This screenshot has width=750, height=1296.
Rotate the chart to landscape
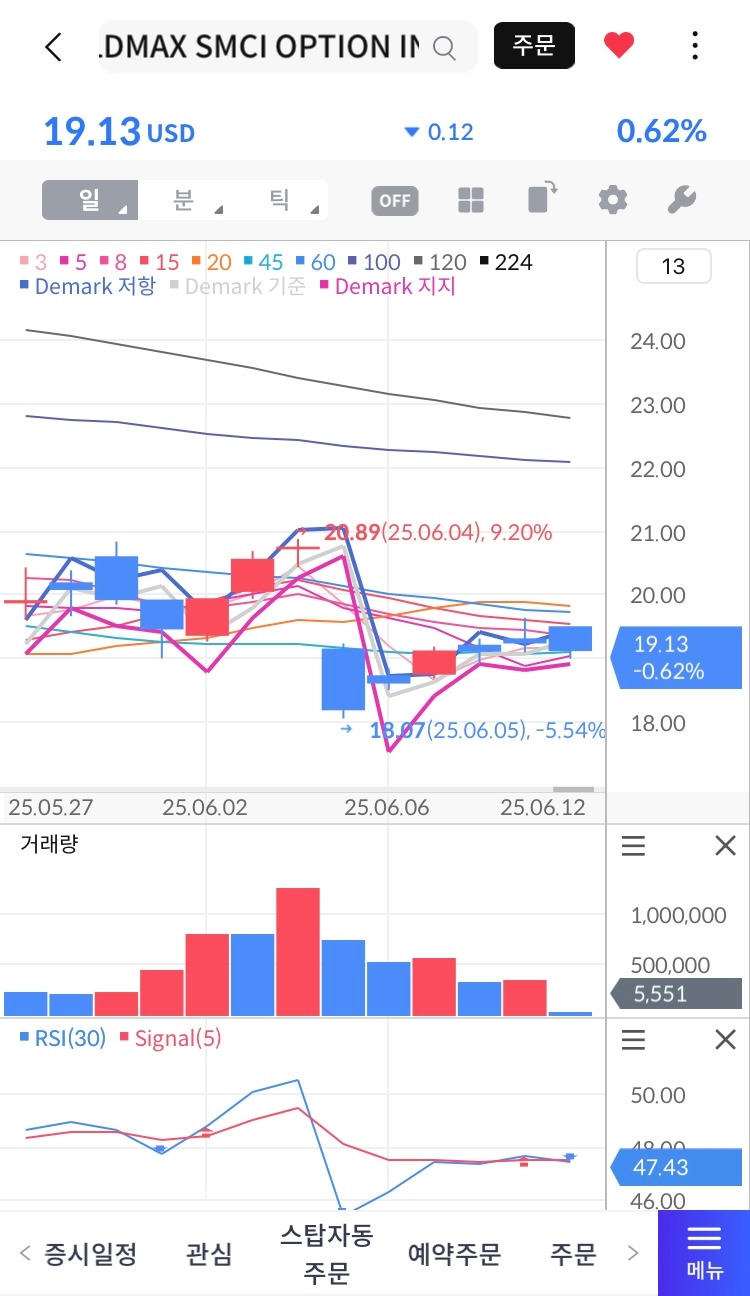coord(542,199)
